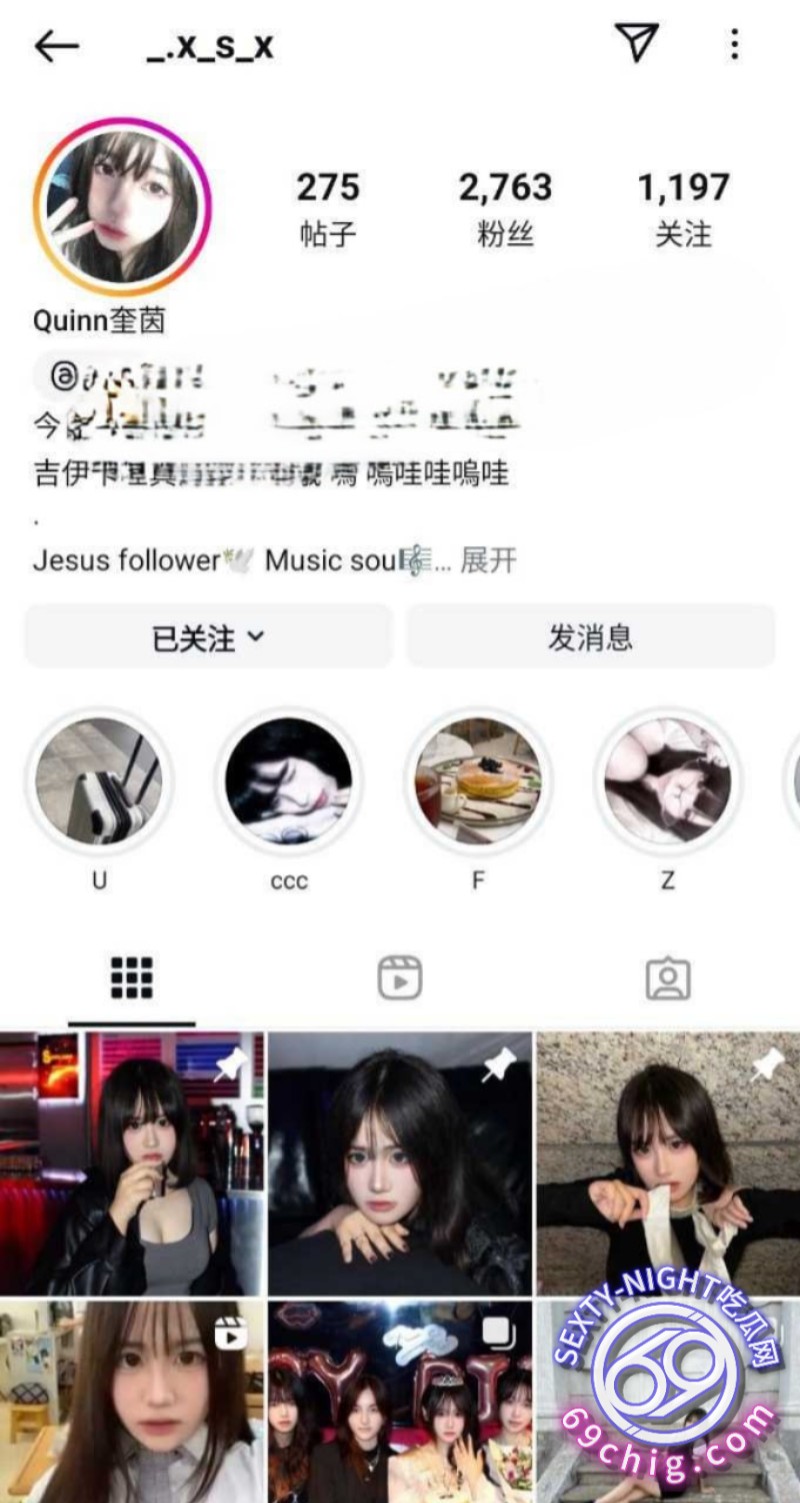Open the pinned post with dark sofa
Screen dimensions: 800x1503
pyautogui.click(x=400, y=1163)
